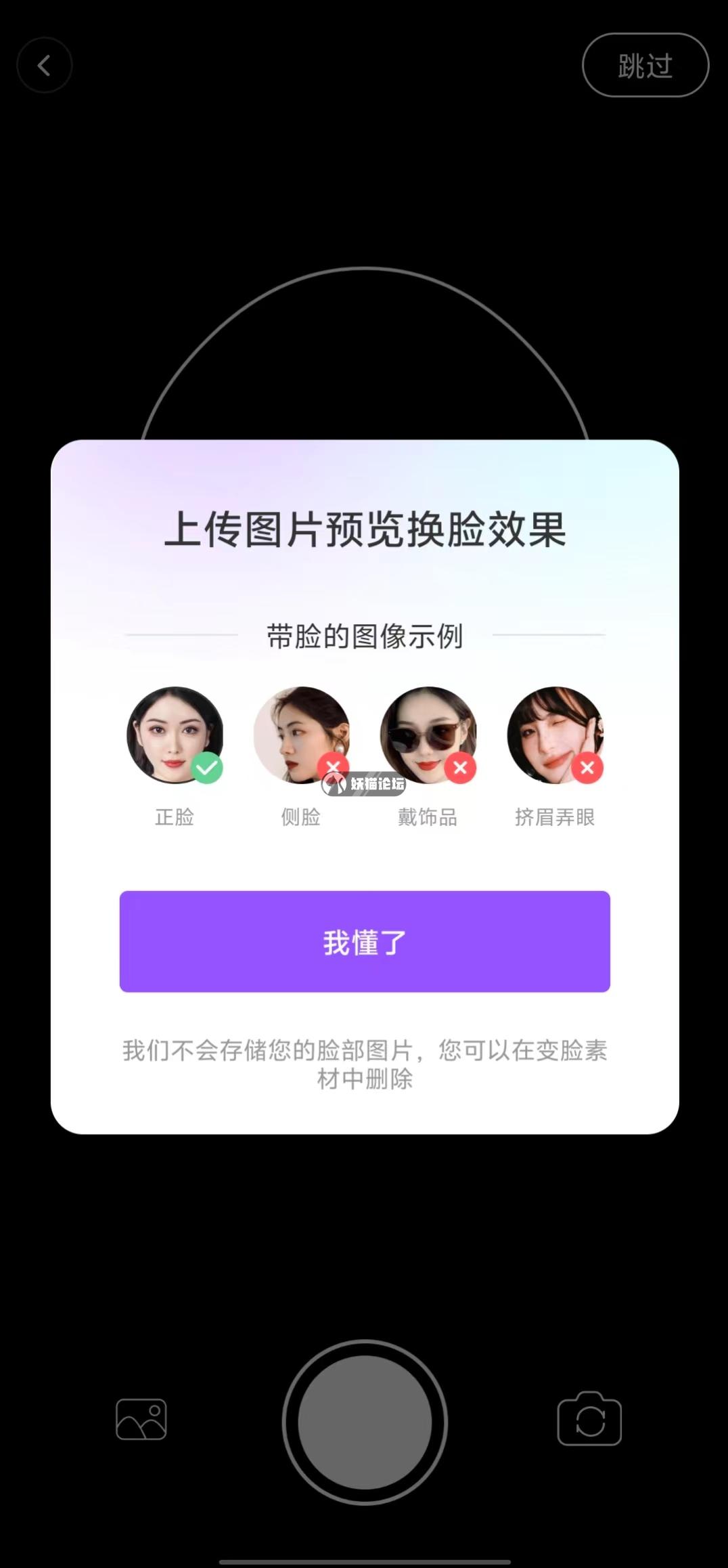Screen dimensions: 728x1568
Task: Tap the 跳过 skip button
Action: tap(645, 66)
